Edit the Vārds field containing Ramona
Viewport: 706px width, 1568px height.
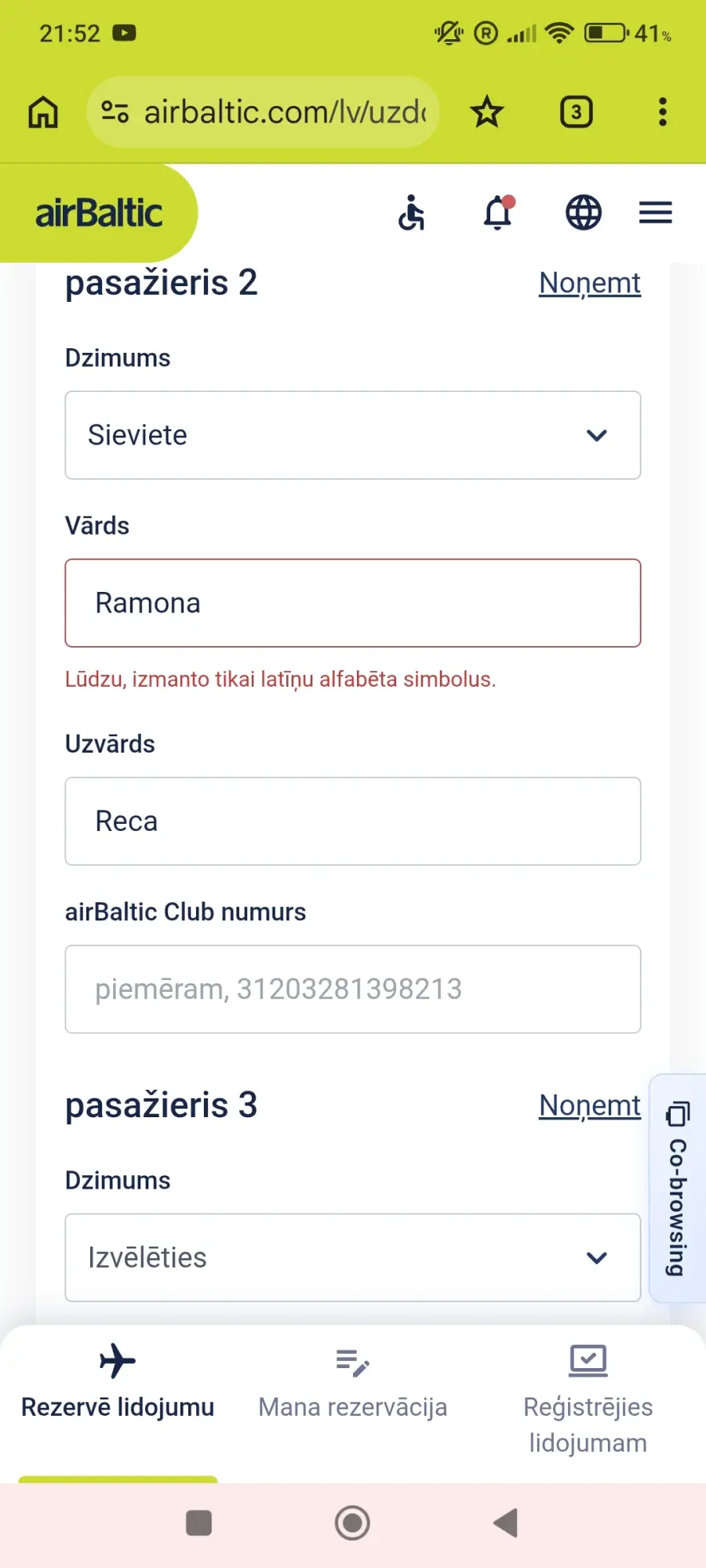353,603
